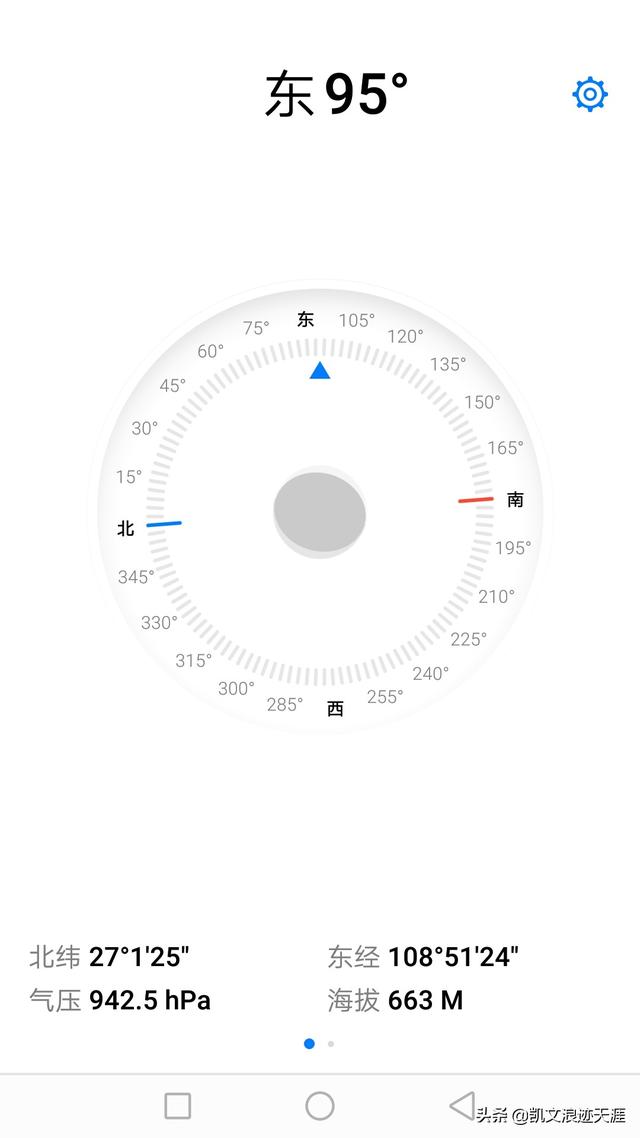Go to the home screen
The width and height of the screenshot is (640, 1138).
pos(320,1105)
